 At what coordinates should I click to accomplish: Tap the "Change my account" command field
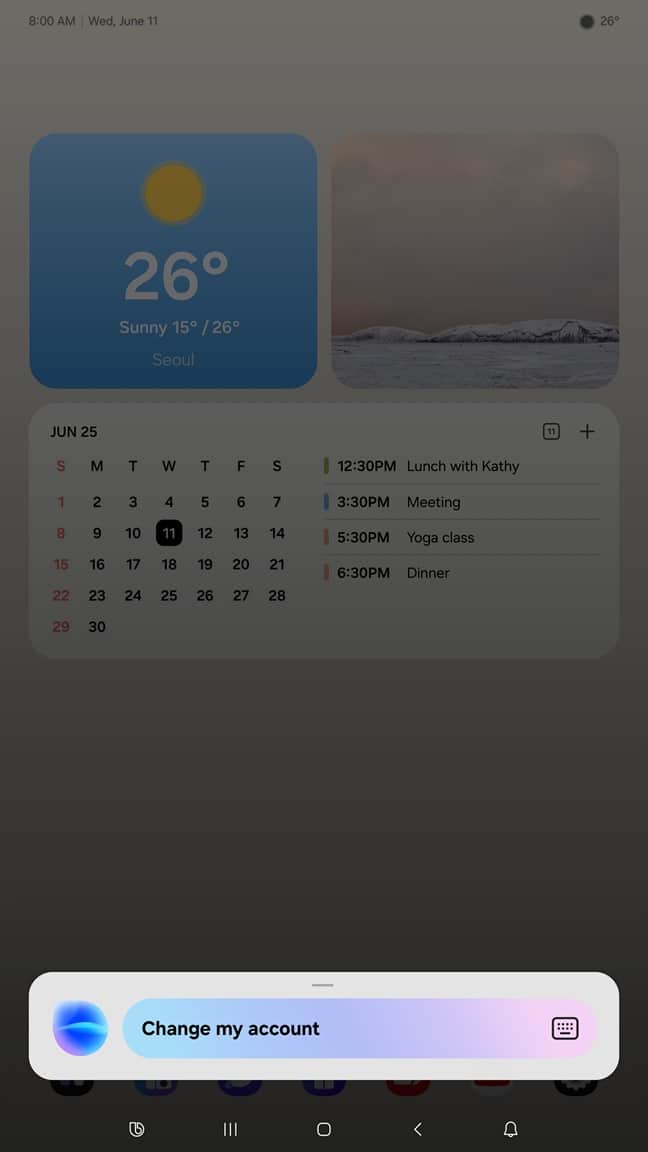330,1028
